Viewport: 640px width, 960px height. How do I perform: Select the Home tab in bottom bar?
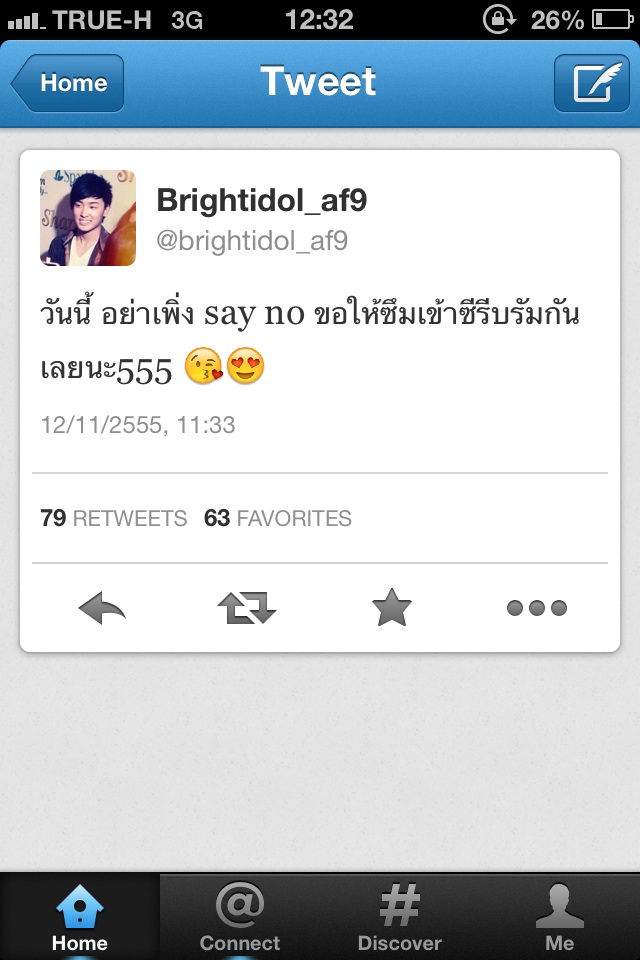(80, 917)
